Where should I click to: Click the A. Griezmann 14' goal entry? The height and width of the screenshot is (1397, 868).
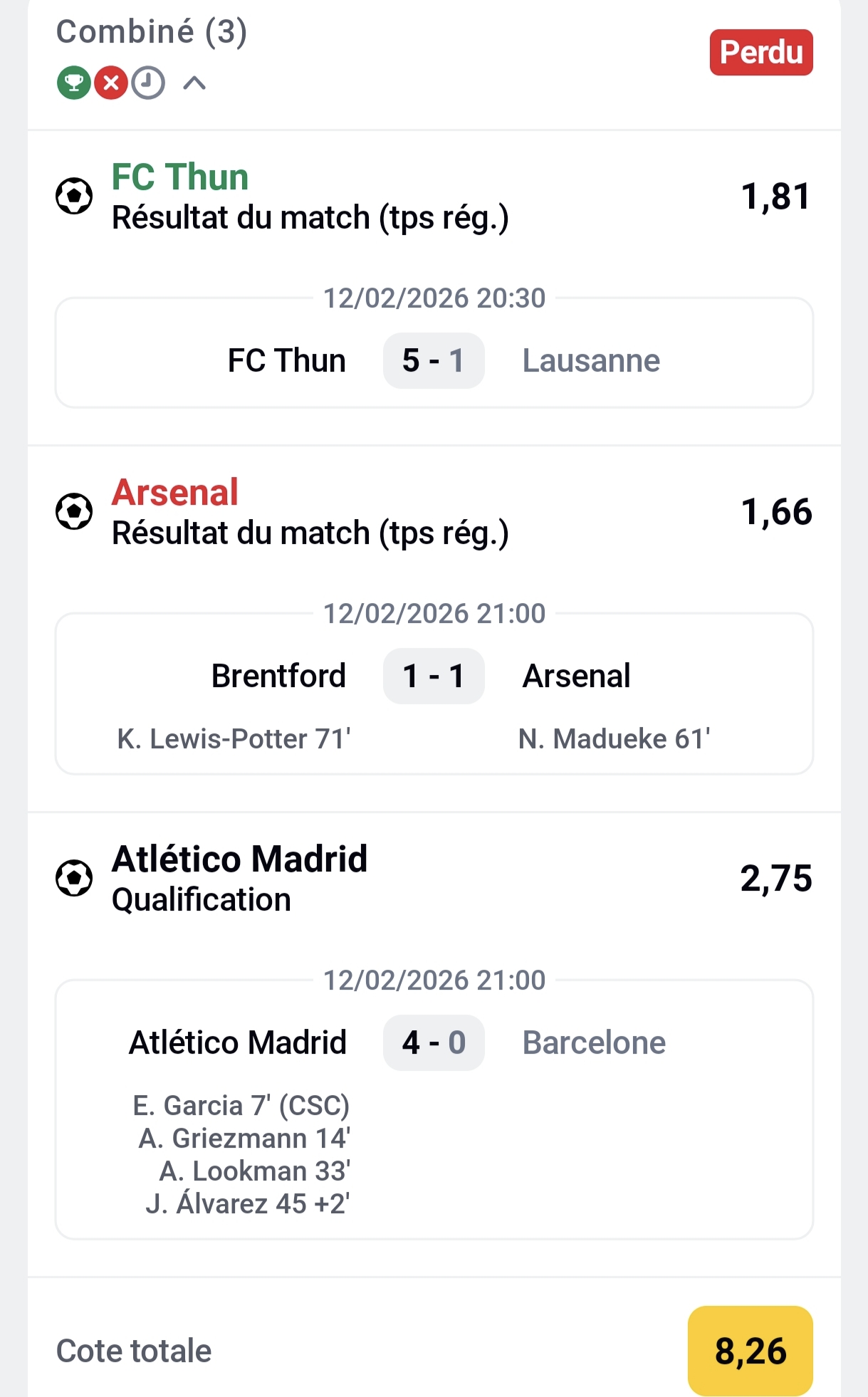246,1139
